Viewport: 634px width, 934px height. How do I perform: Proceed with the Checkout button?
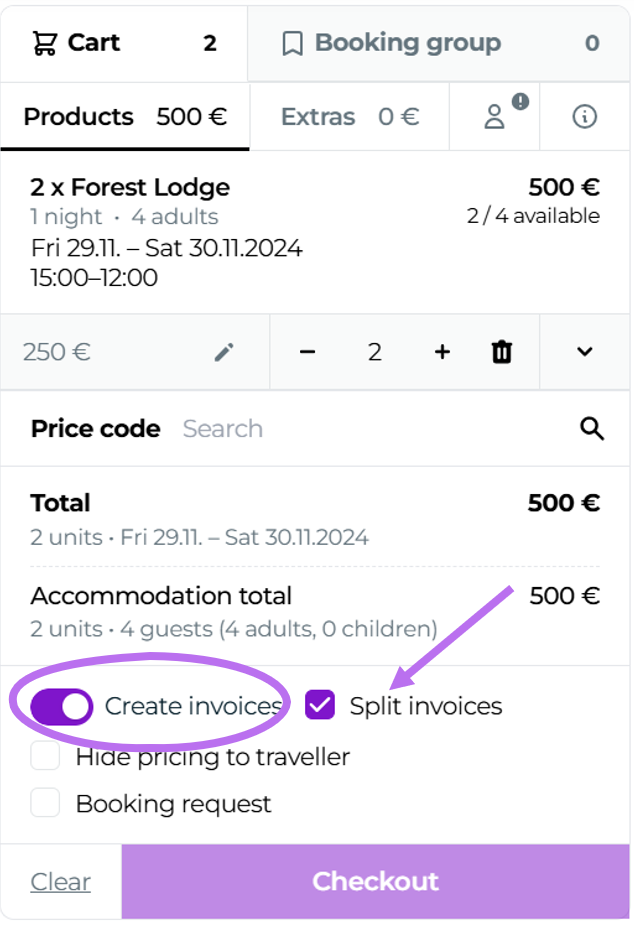pyautogui.click(x=375, y=881)
